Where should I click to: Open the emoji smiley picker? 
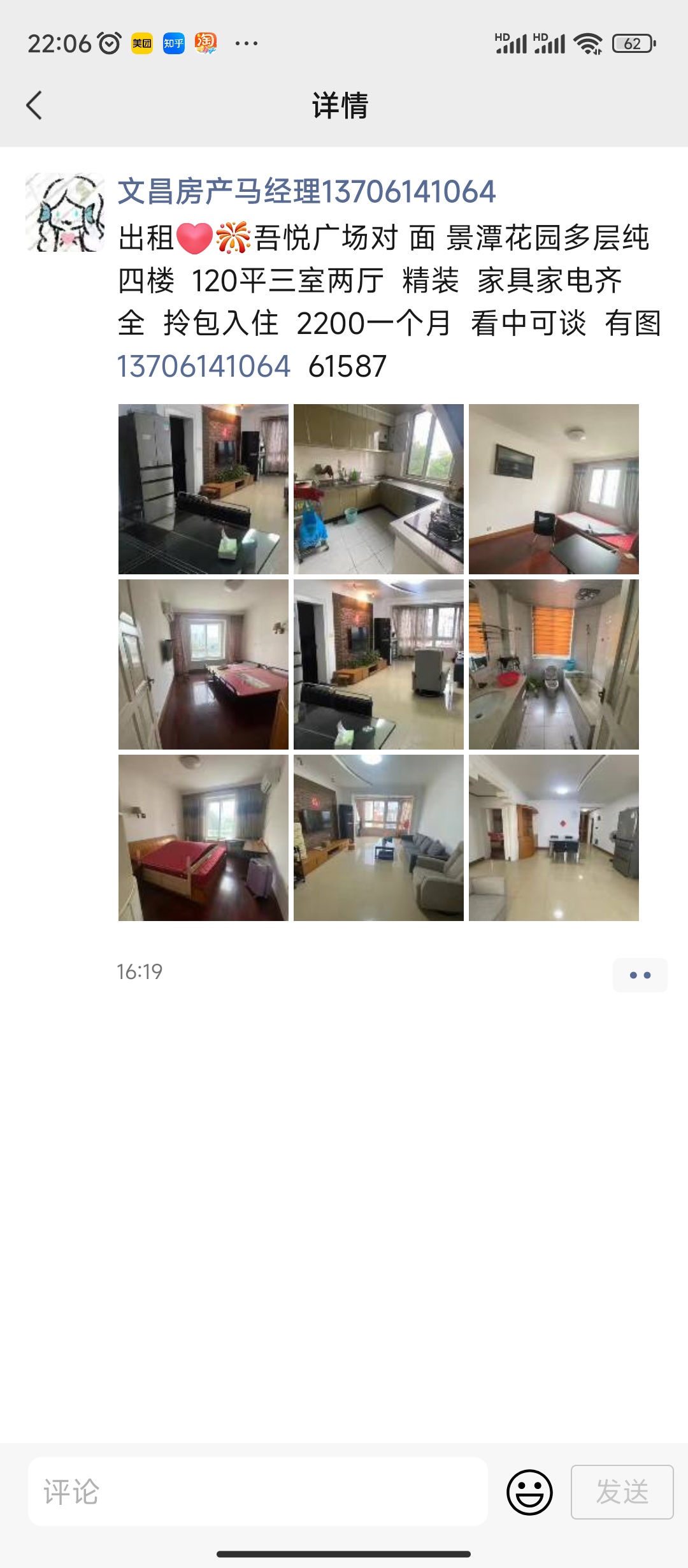pos(529,1492)
